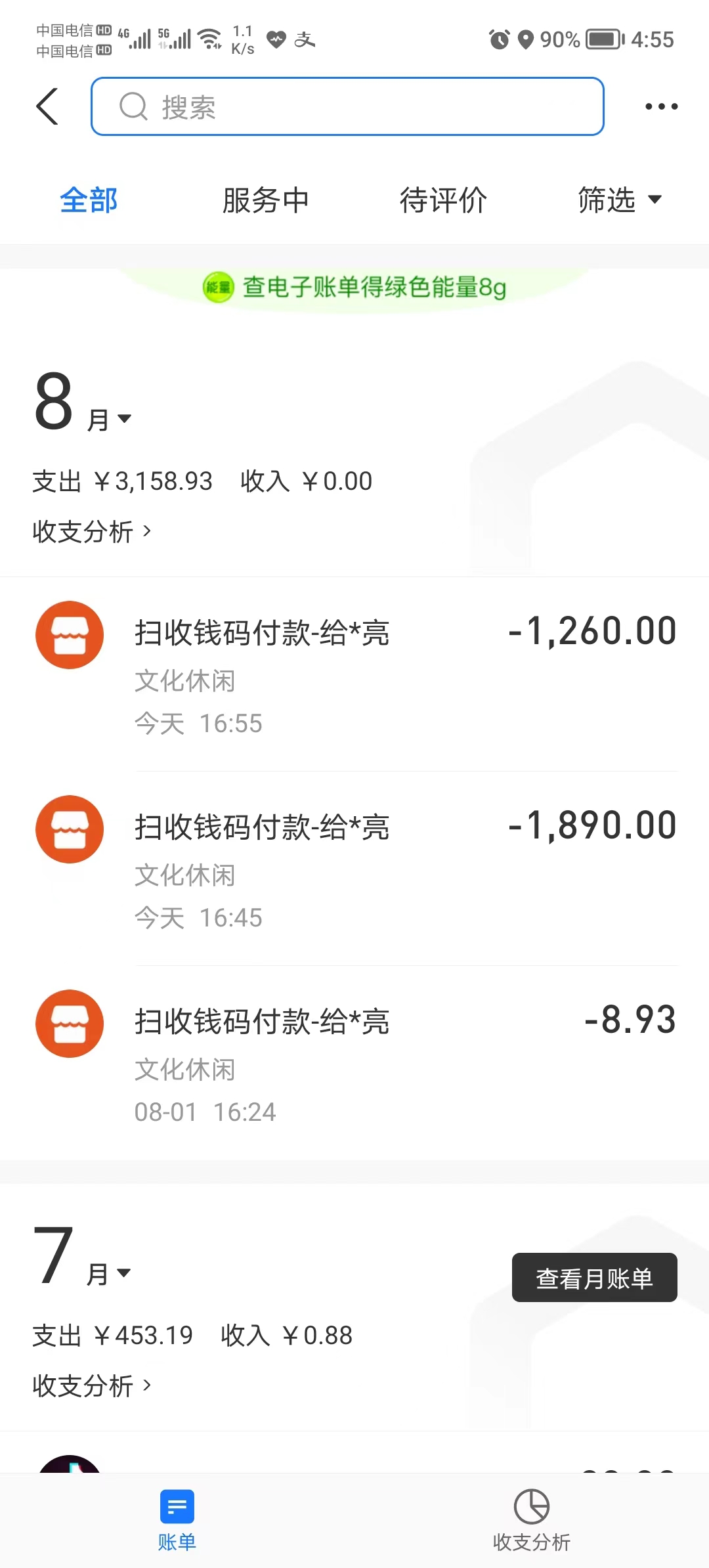Switch to the 待评价 tab
The width and height of the screenshot is (709, 1568).
pyautogui.click(x=443, y=200)
